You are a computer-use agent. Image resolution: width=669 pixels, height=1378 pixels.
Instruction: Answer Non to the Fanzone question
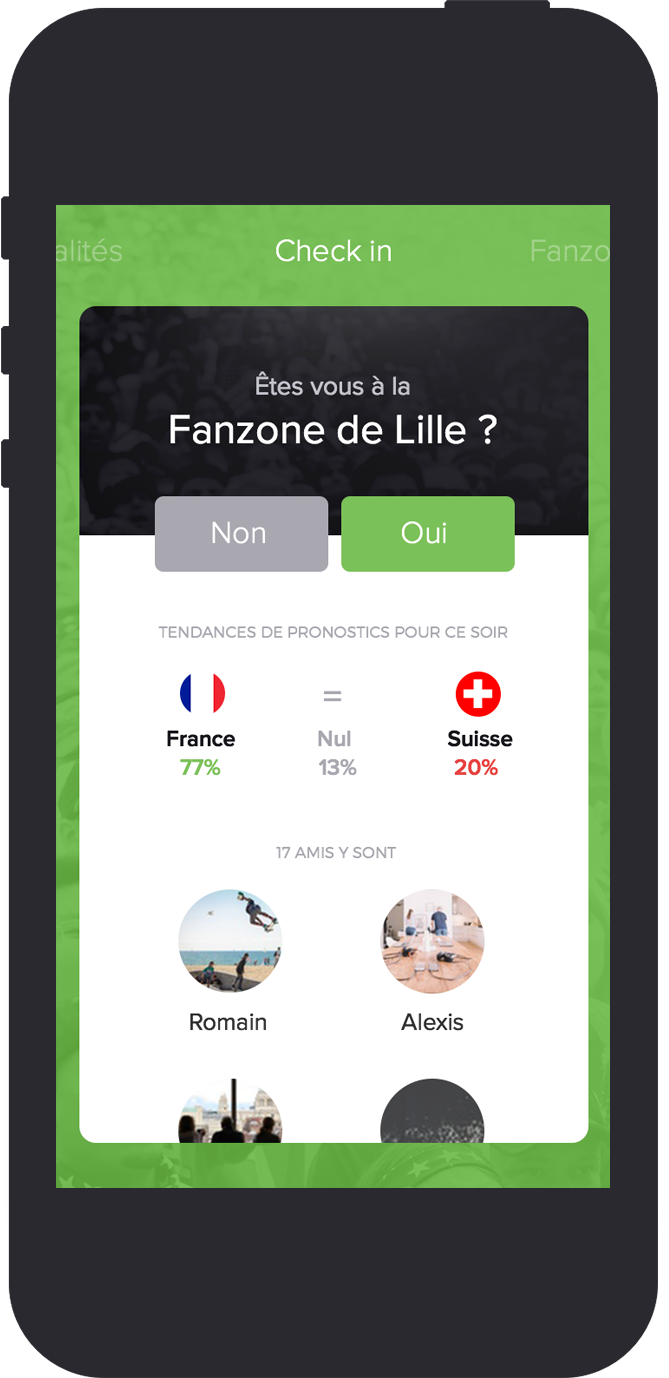(241, 533)
